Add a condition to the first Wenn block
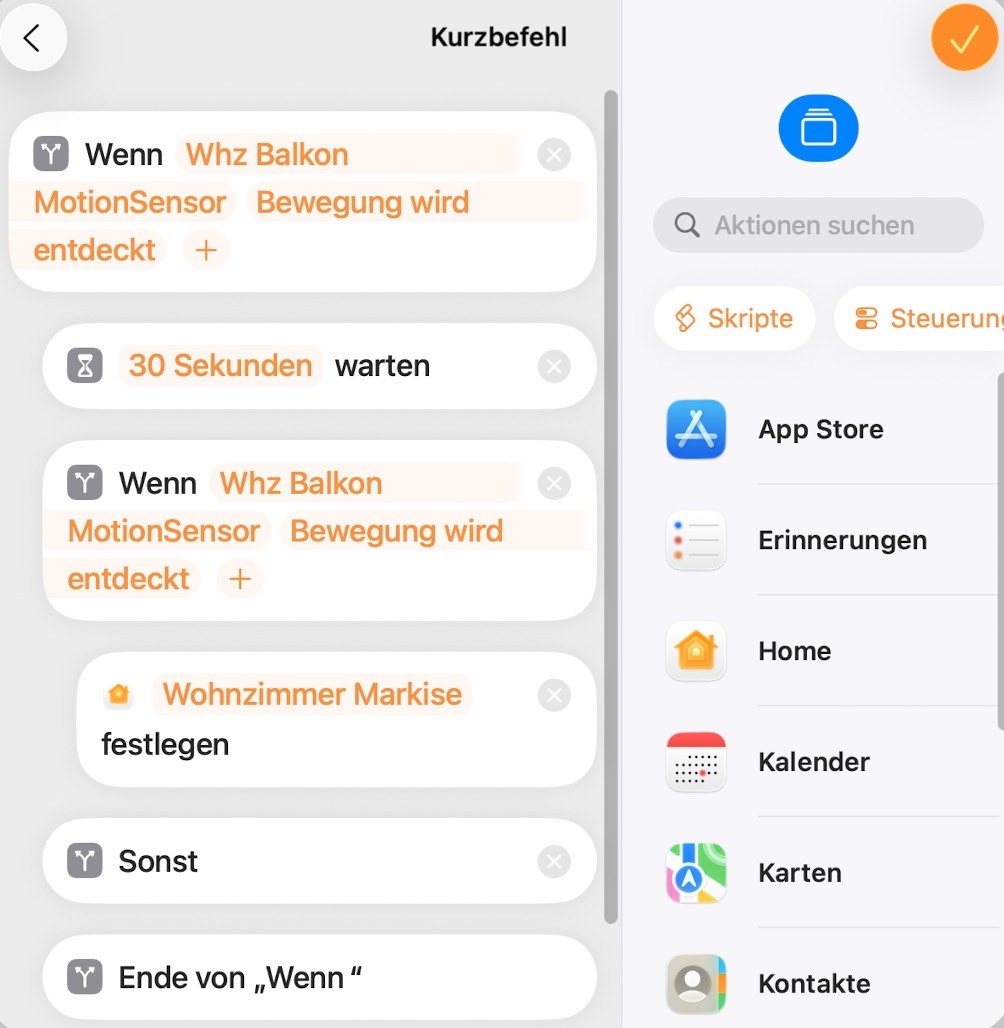Image resolution: width=1004 pixels, height=1028 pixels. [x=206, y=250]
